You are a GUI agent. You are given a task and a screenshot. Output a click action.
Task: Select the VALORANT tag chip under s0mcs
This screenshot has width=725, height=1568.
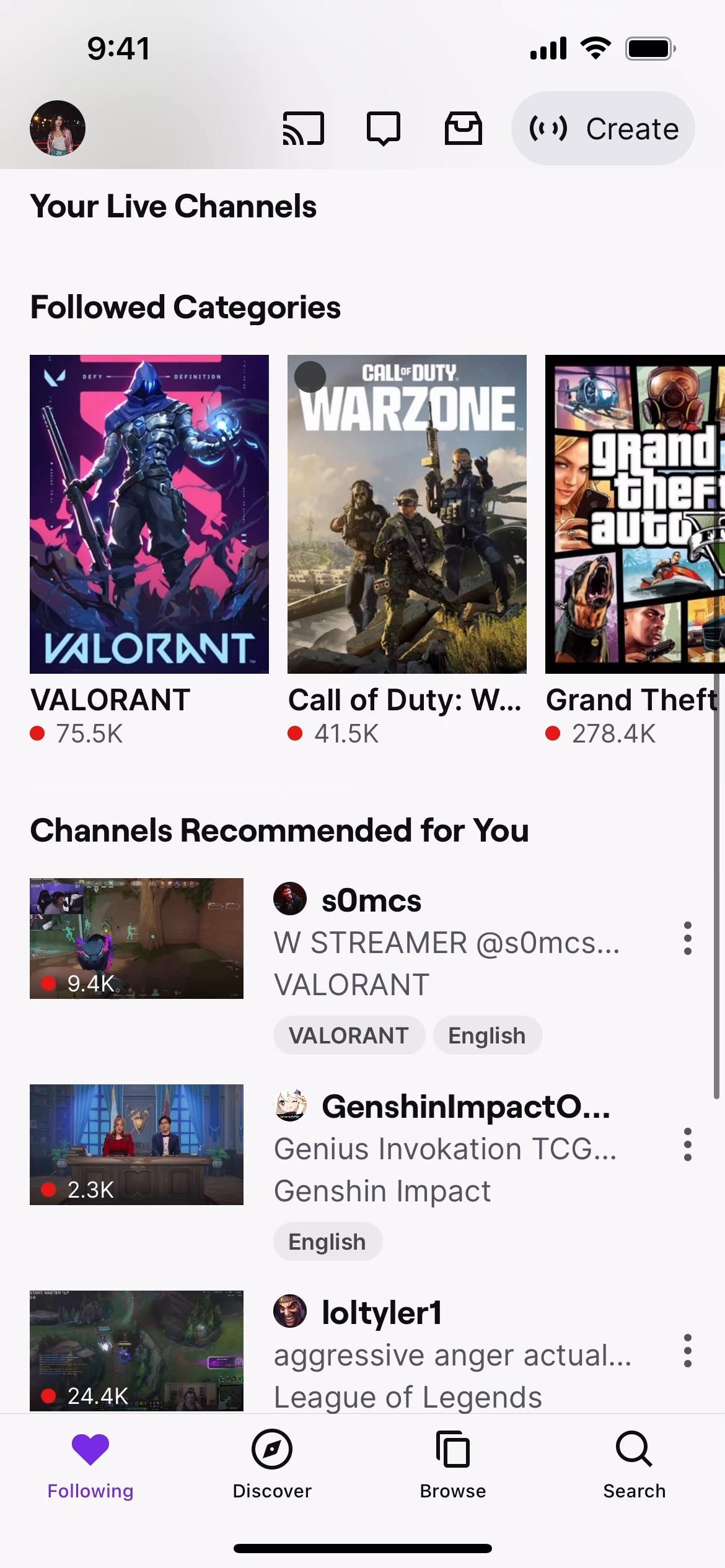click(x=348, y=1035)
